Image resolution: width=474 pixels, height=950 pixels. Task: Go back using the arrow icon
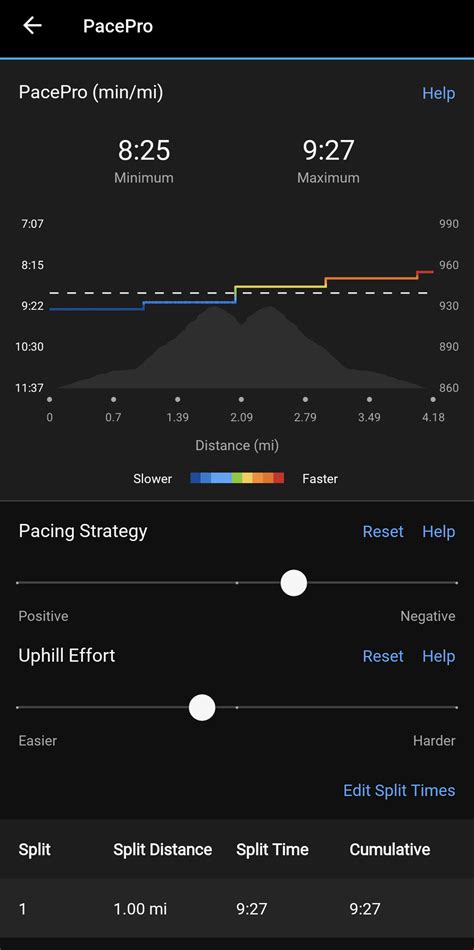[32, 25]
